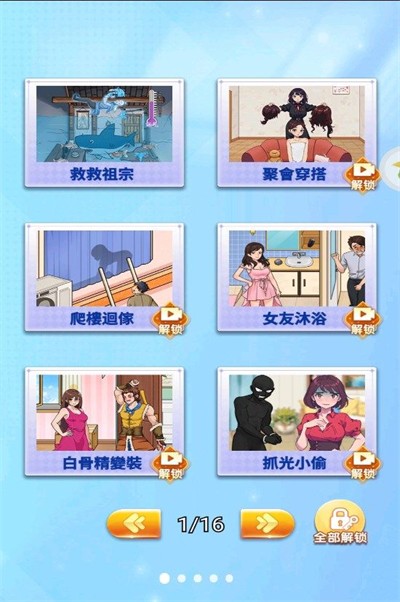Go to the previous page of levels
Viewport: 400px width, 602px height.
tap(134, 524)
